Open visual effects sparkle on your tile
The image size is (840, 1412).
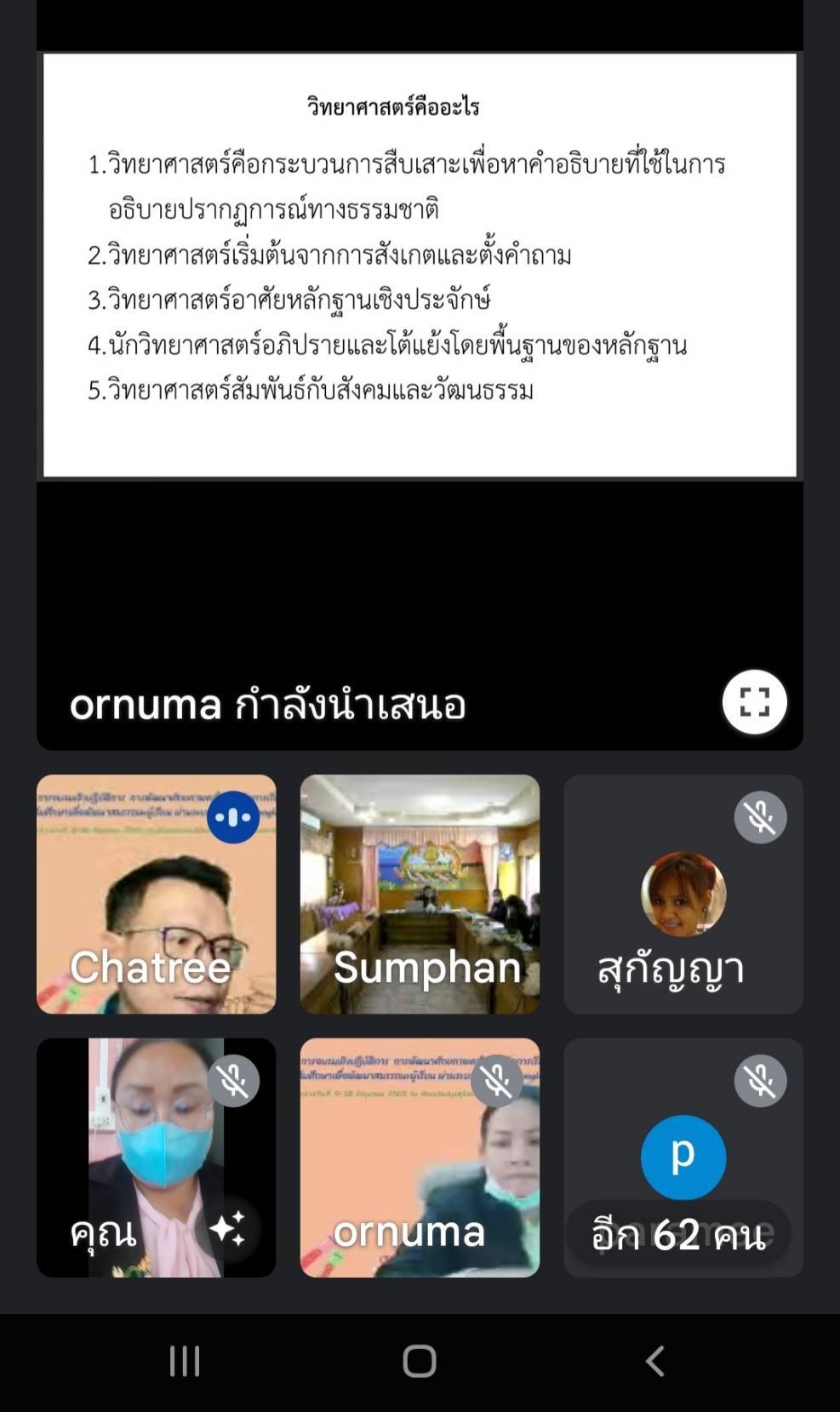coord(228,1230)
